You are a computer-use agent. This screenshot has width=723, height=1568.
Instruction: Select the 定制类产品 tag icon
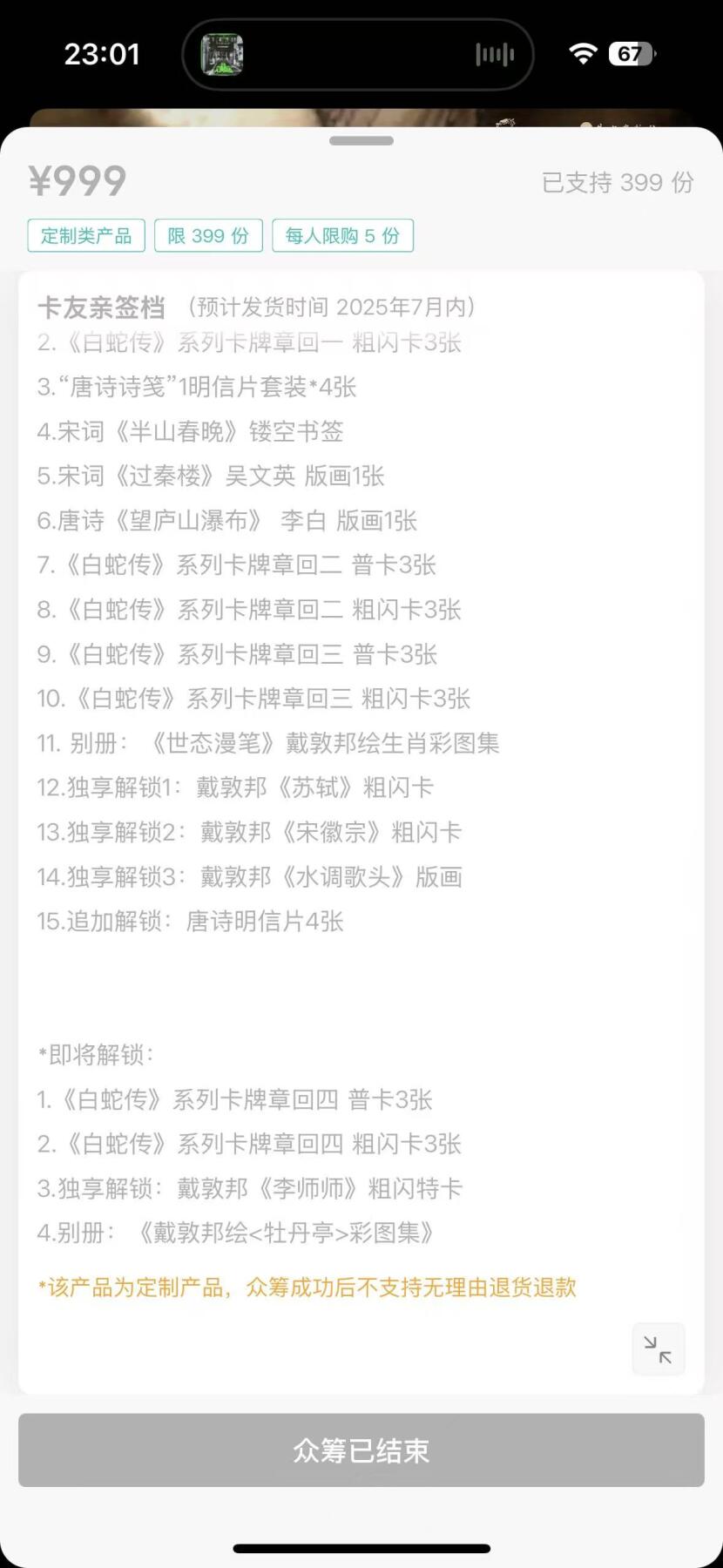85,235
